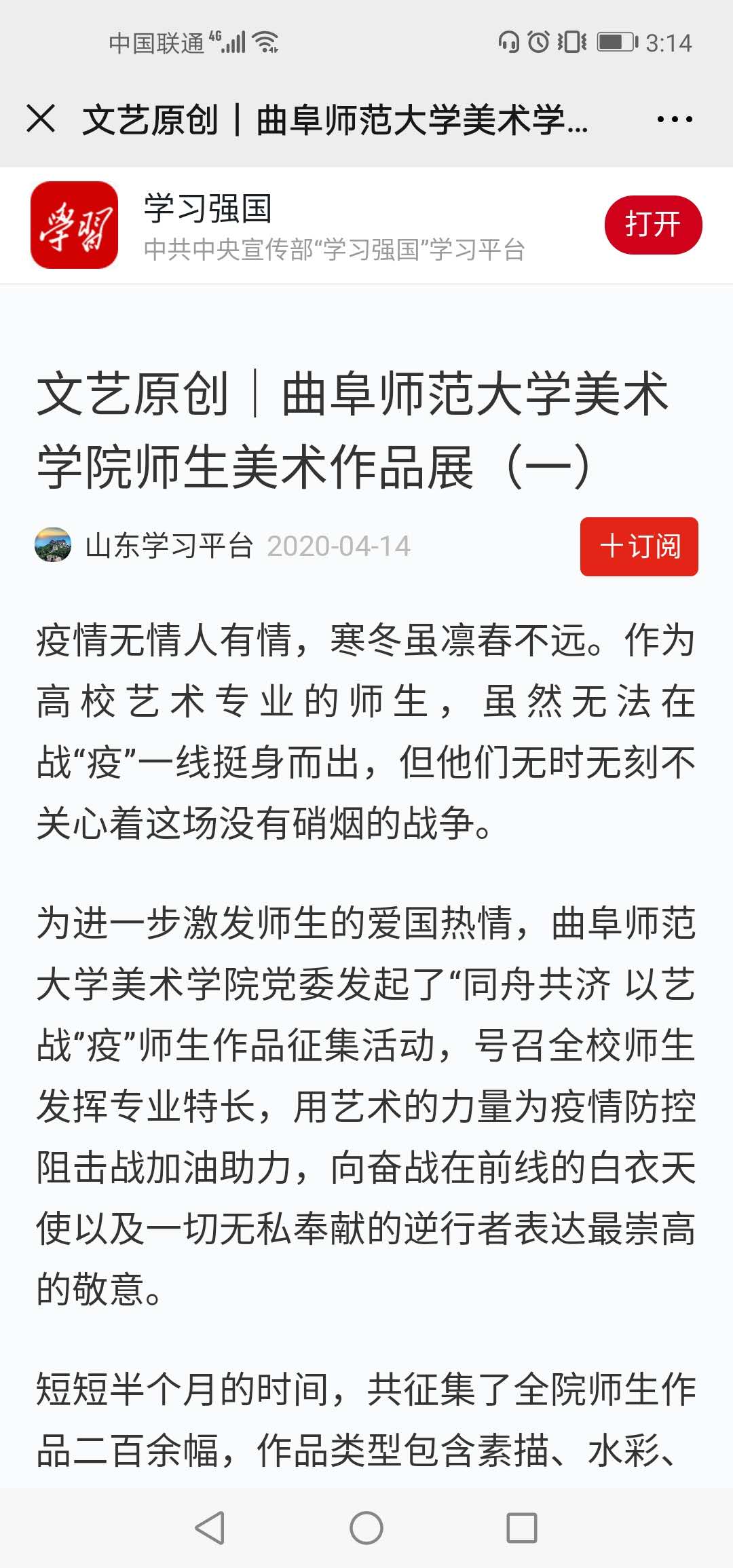This screenshot has height=1568, width=733.
Task: Go back using the system back button
Action: [210, 1528]
